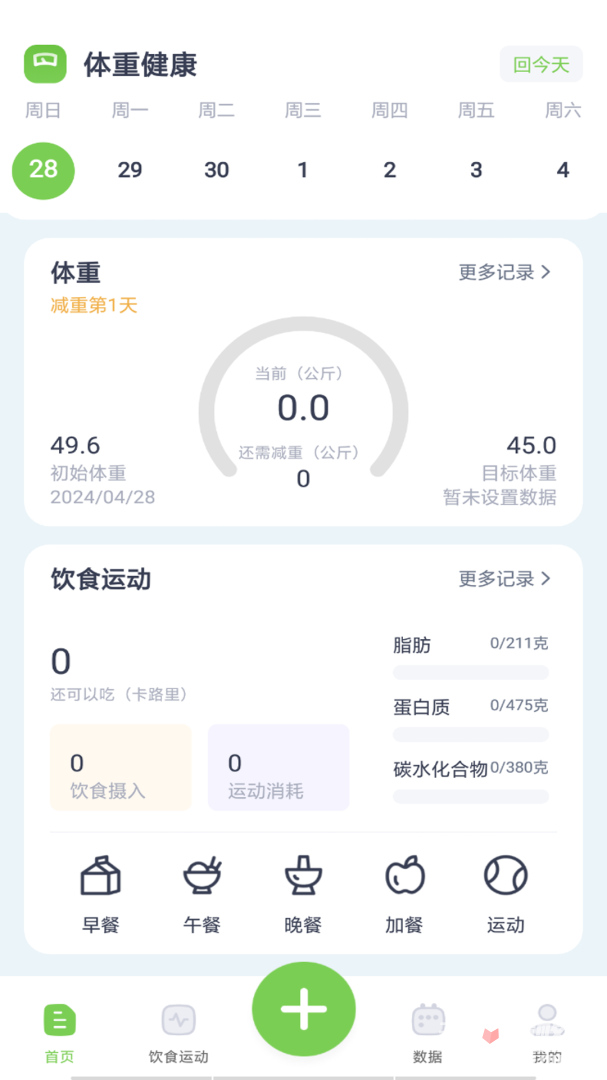The width and height of the screenshot is (607, 1080).
Task: Add a 晚餐 record
Action: (x=303, y=894)
